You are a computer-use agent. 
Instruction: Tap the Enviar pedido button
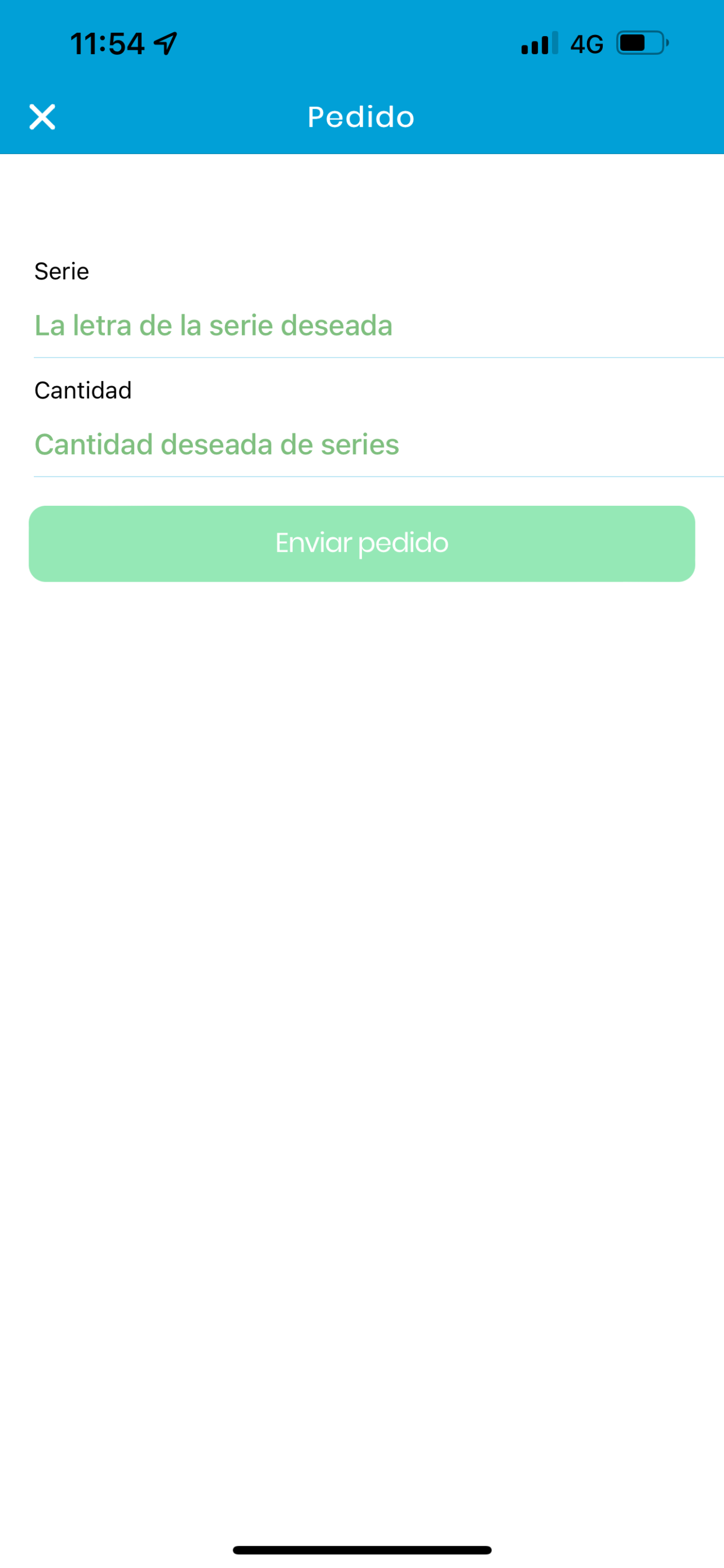pyautogui.click(x=362, y=544)
